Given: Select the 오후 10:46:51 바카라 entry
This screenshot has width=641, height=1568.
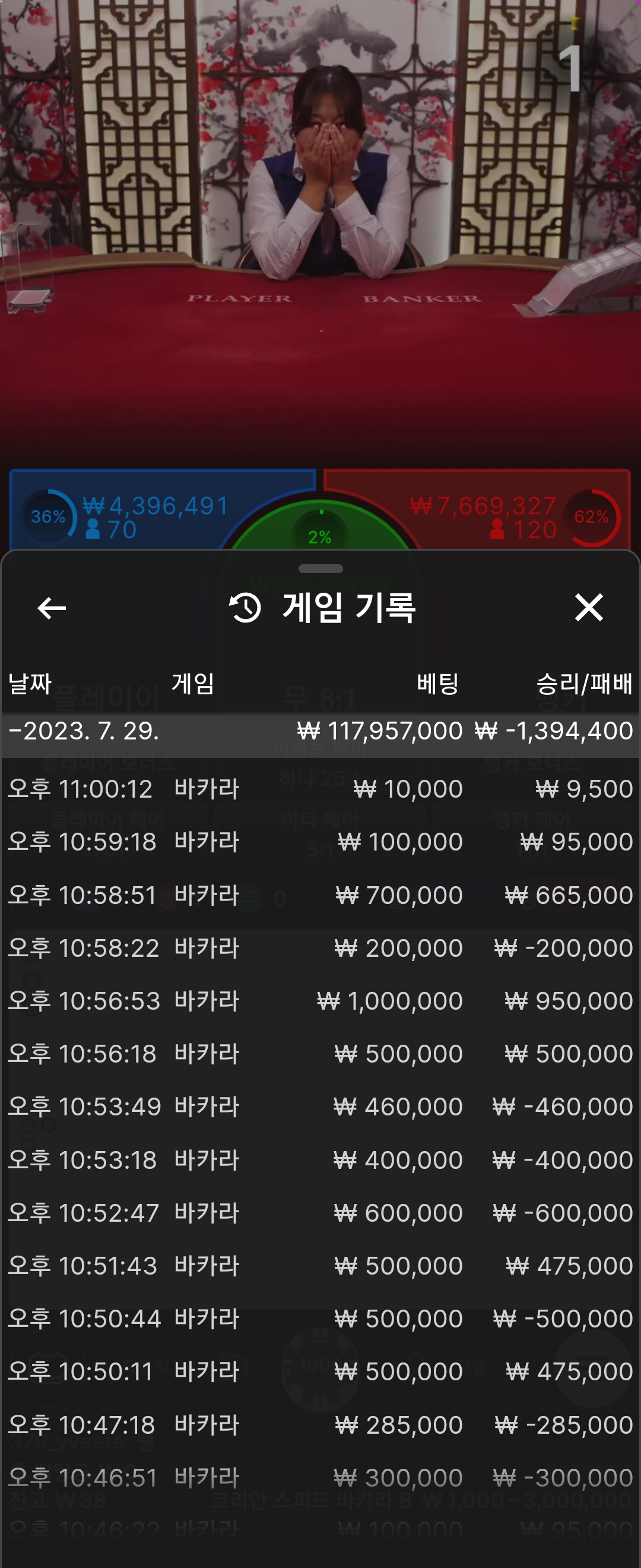Looking at the screenshot, I should pos(320,1478).
